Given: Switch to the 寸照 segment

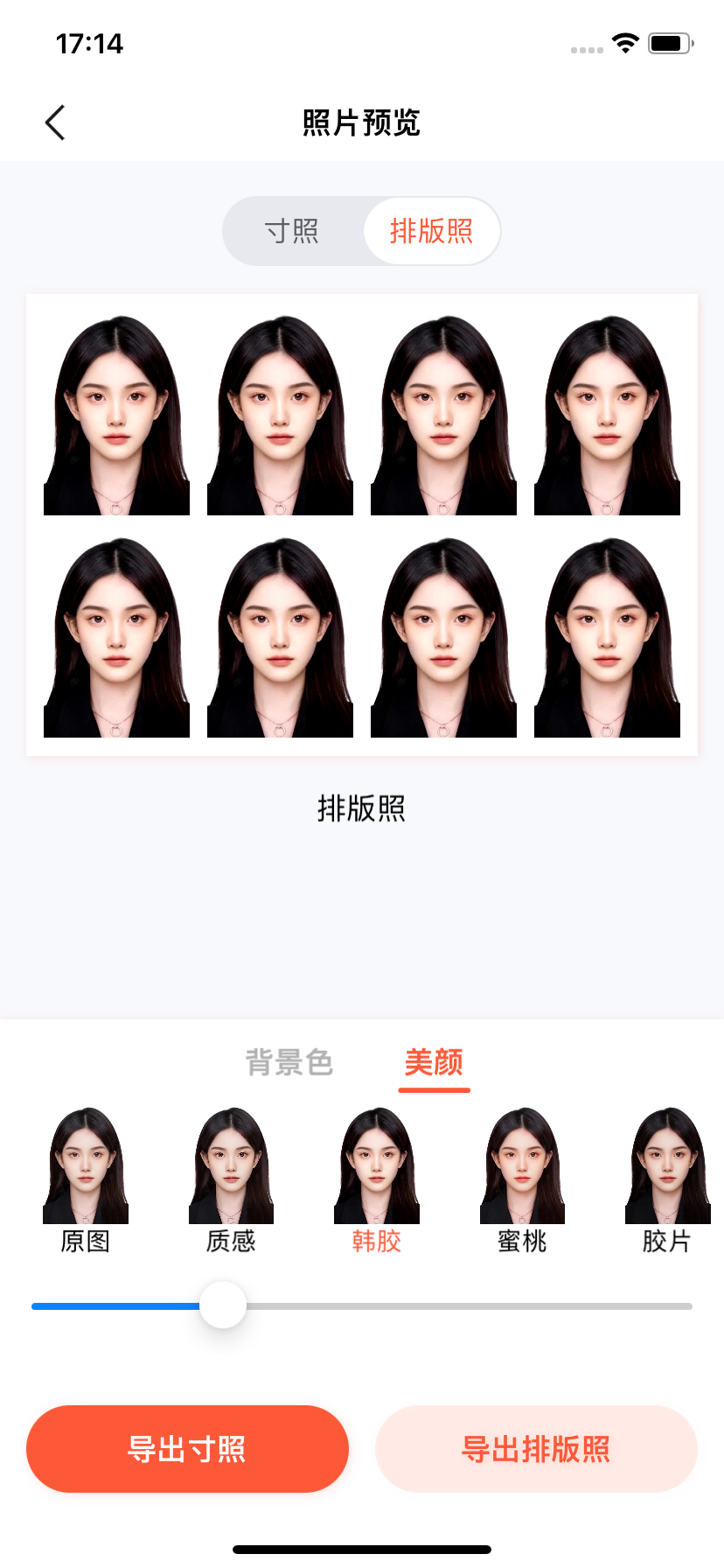Looking at the screenshot, I should tap(292, 231).
